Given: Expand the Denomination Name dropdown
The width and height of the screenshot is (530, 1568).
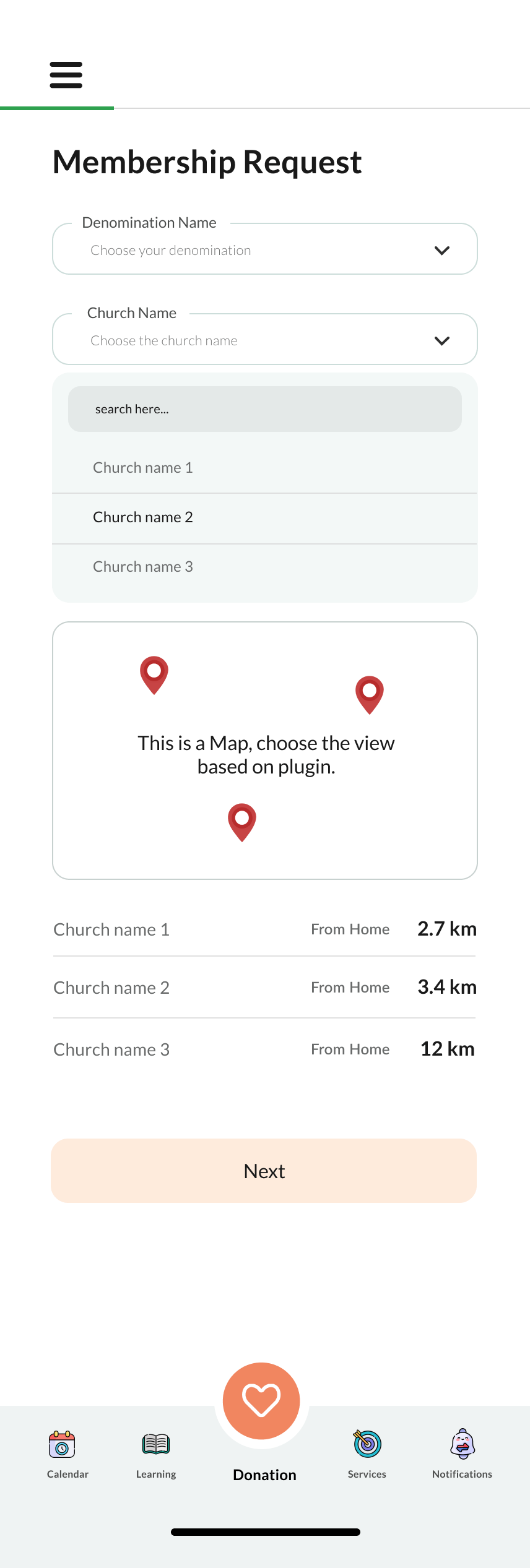Looking at the screenshot, I should click(264, 250).
